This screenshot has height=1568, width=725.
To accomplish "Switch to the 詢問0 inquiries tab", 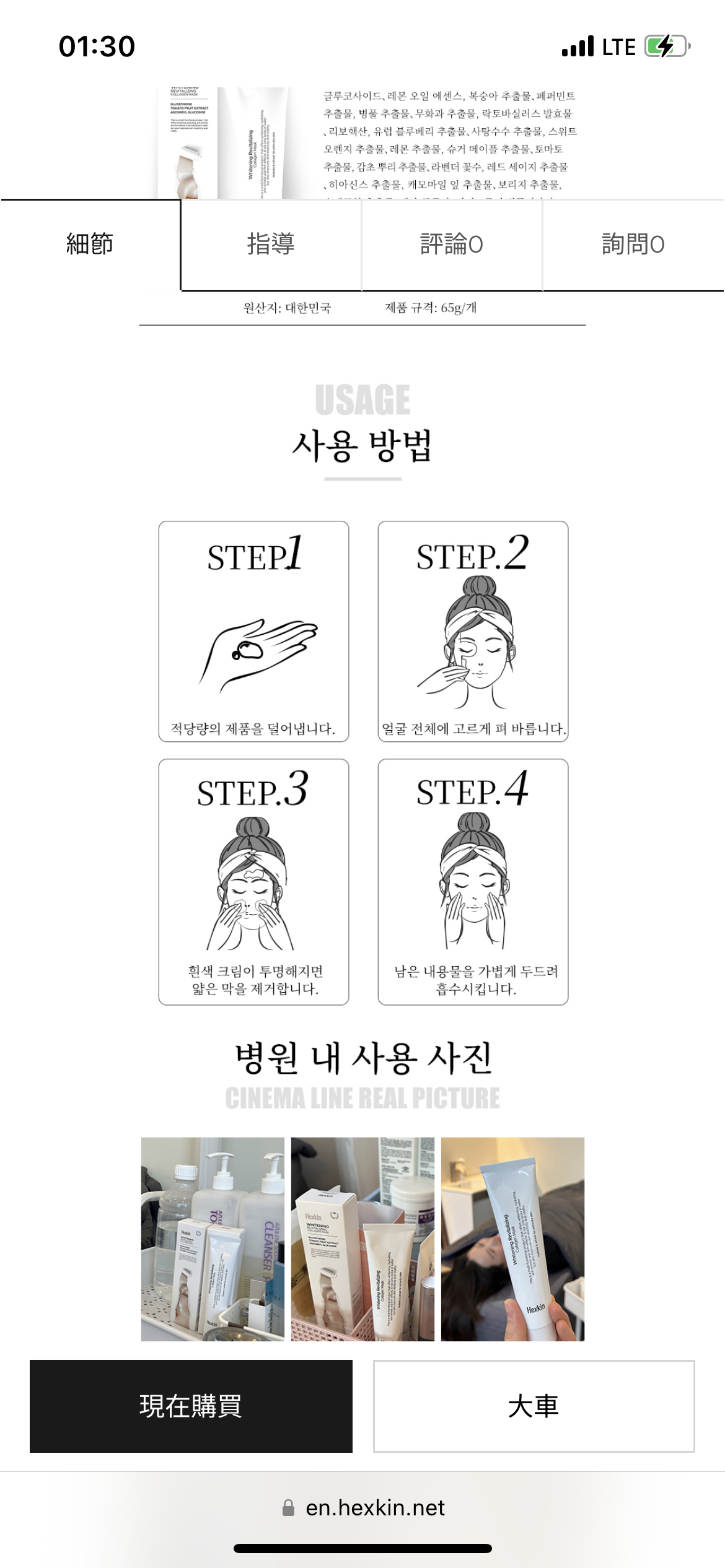I will 633,244.
